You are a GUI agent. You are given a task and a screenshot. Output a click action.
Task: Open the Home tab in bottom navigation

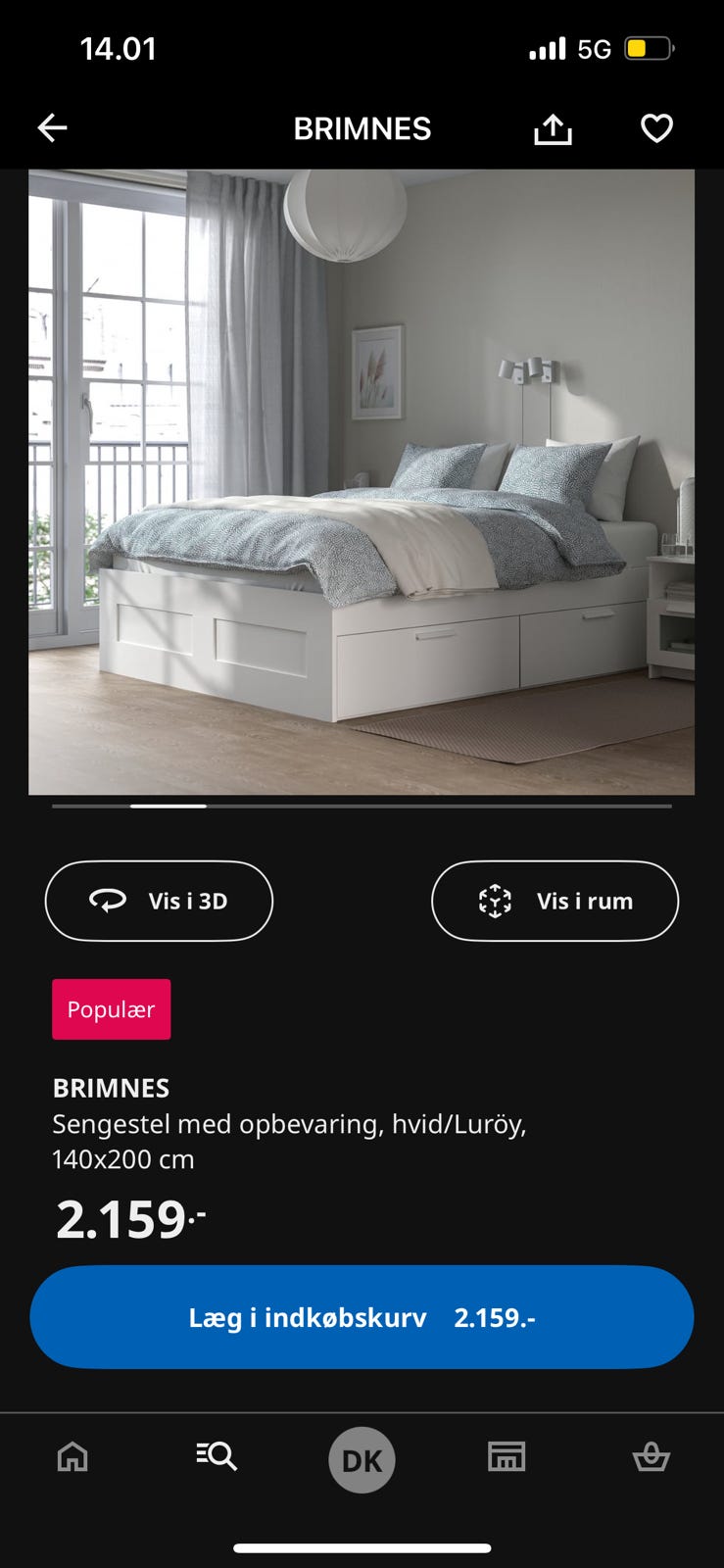point(72,1458)
